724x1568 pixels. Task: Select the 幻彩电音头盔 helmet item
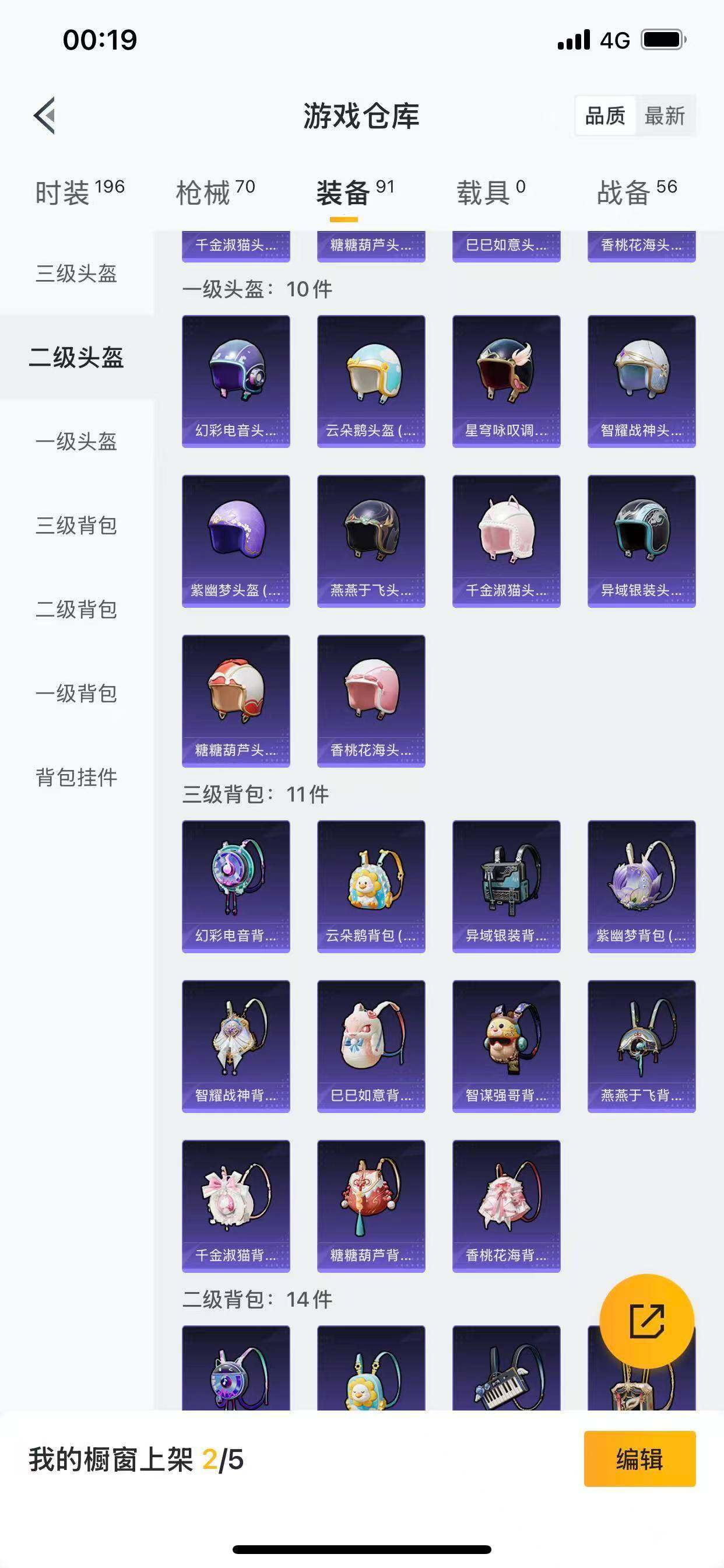pos(236,377)
